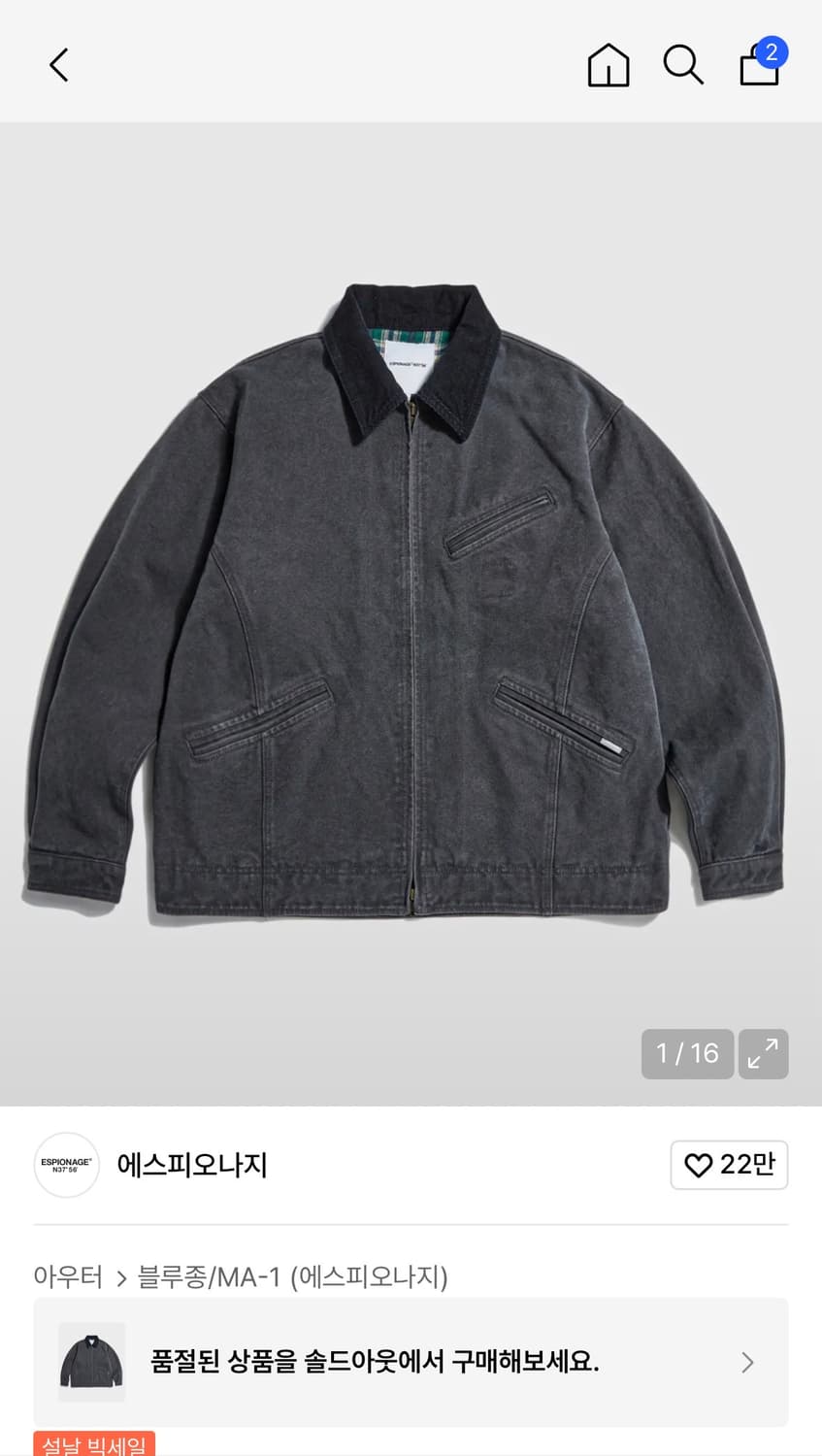Expand the sold-out purchase banner chevron

pyautogui.click(x=745, y=1362)
